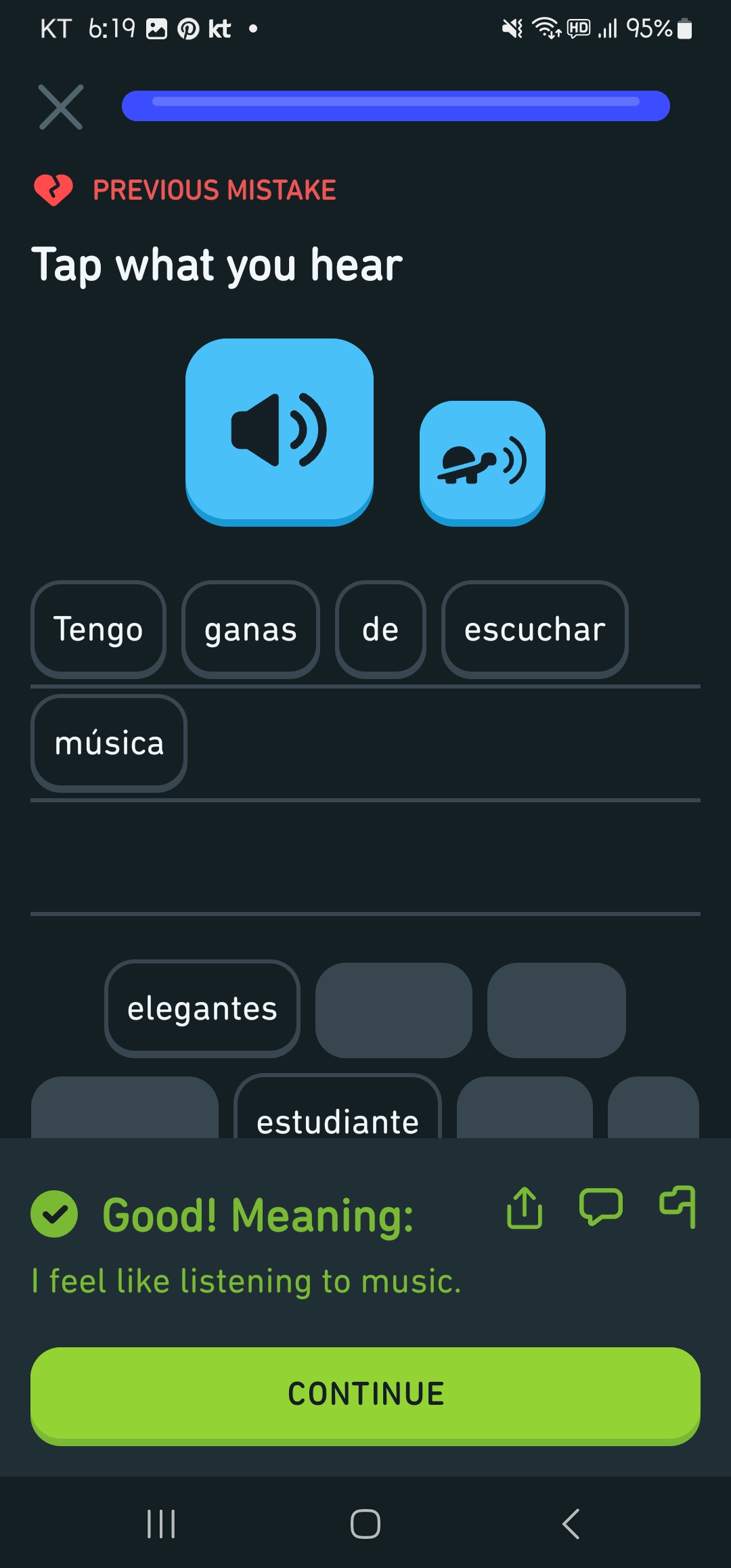Select the elegantes word in the bank
This screenshot has width=731, height=1568.
point(202,1009)
